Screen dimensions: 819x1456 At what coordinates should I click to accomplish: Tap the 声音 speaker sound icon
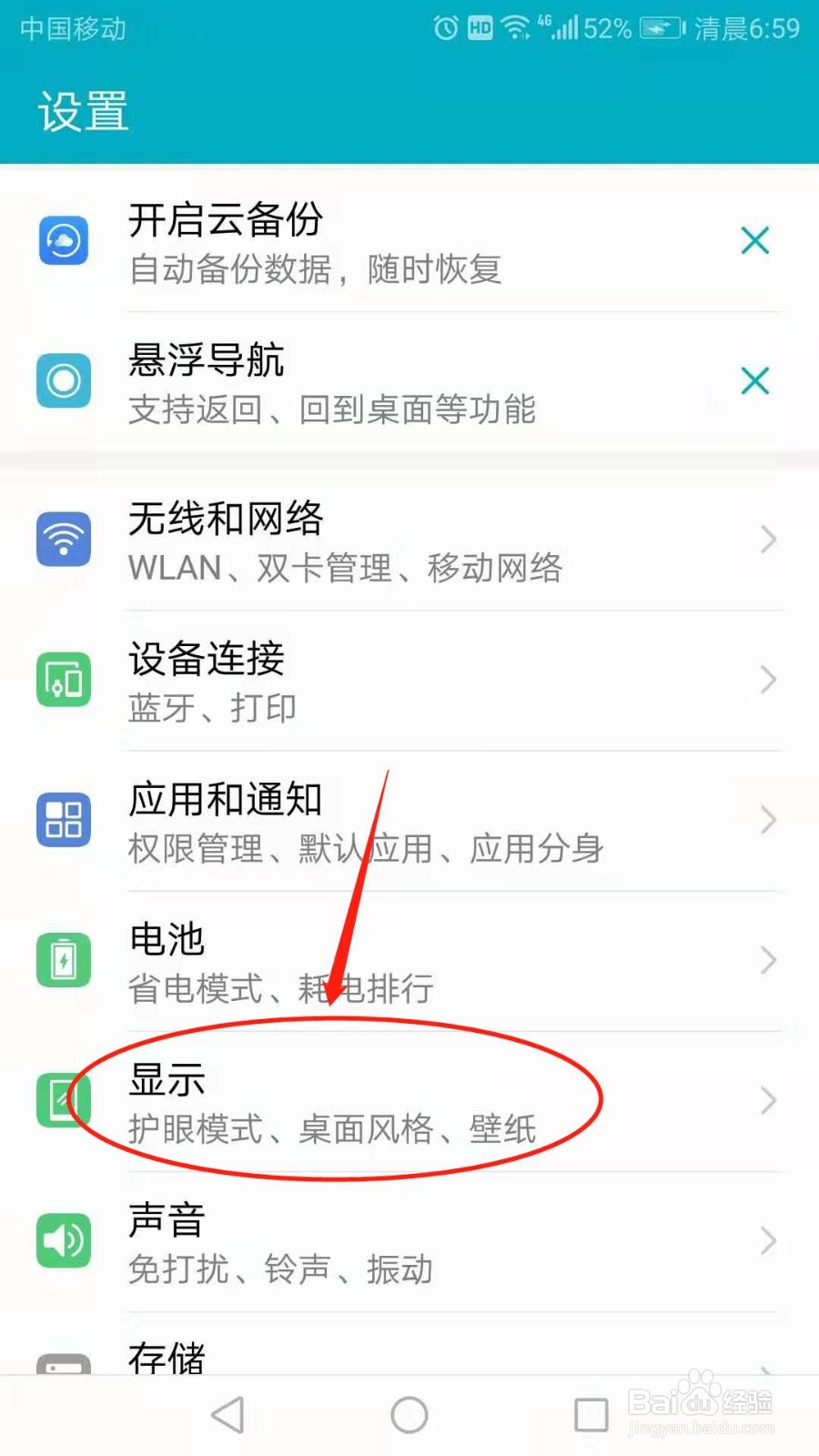(63, 1239)
